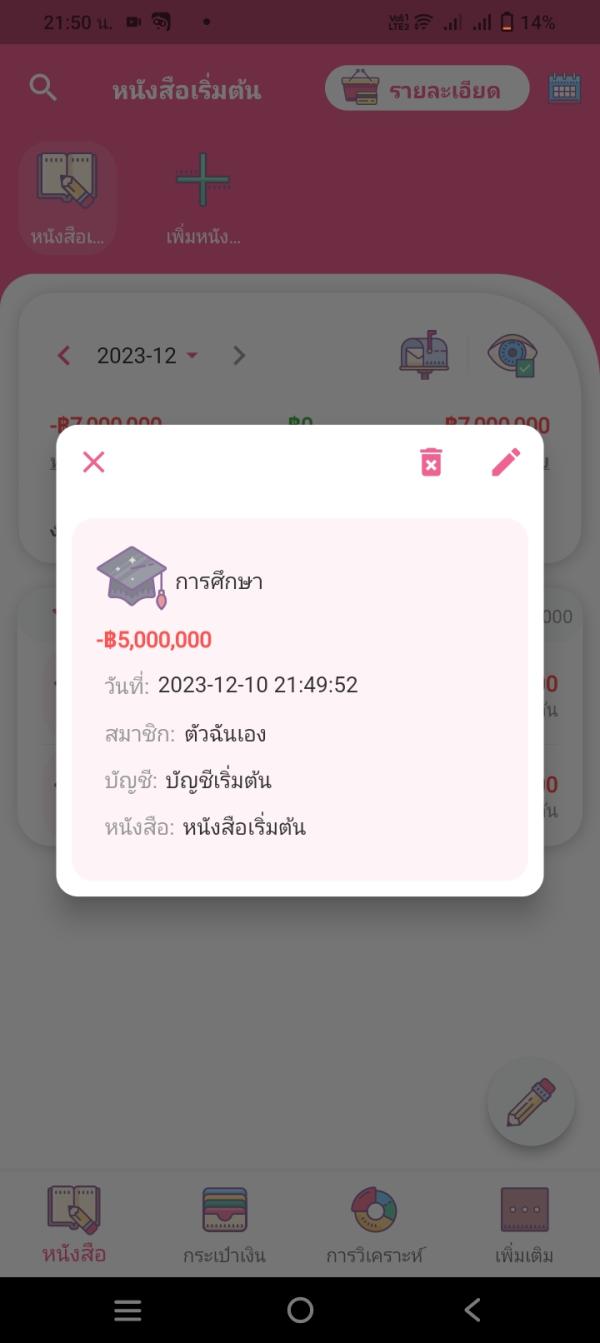Open the mailbox icon

tap(425, 355)
